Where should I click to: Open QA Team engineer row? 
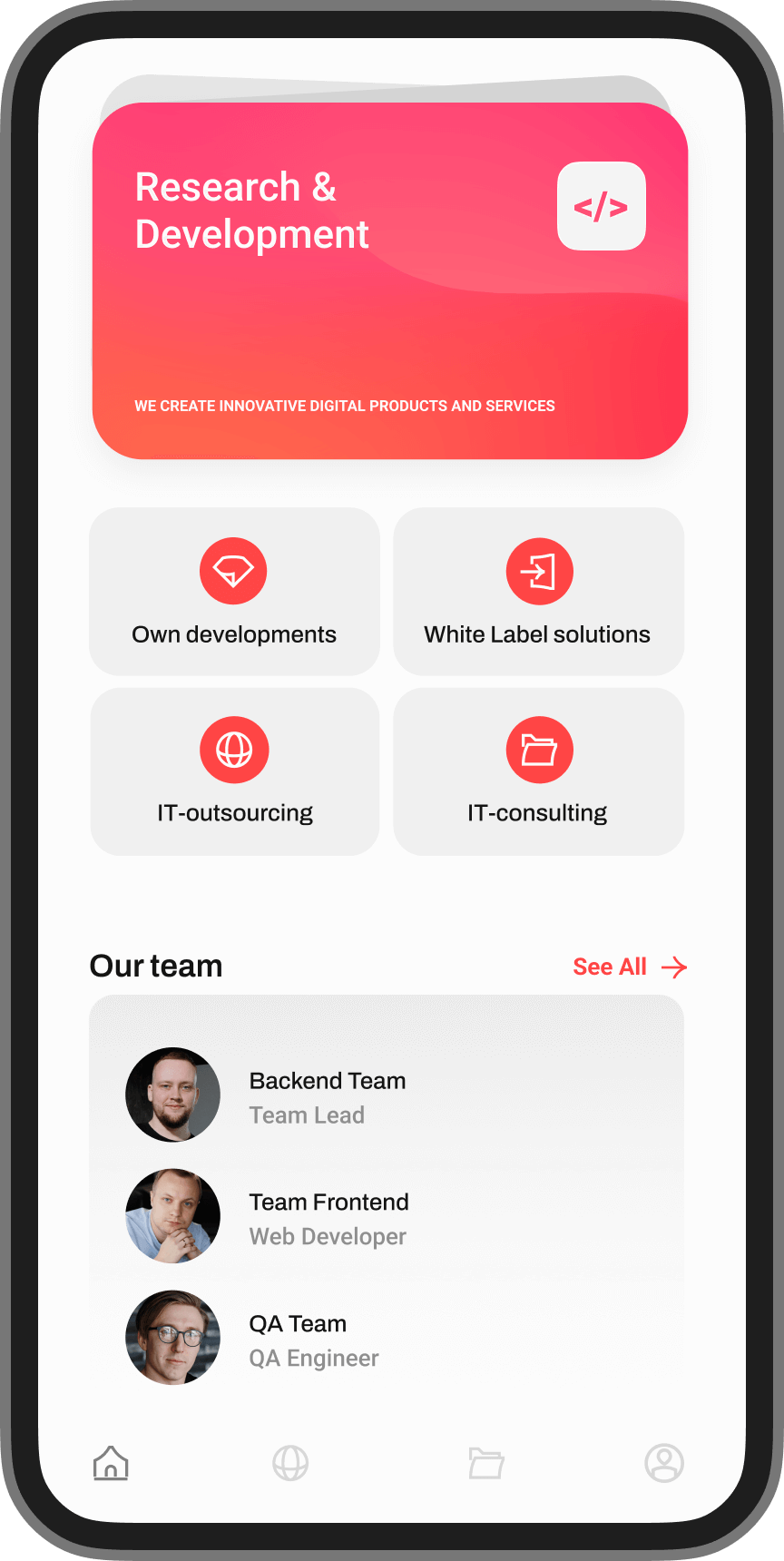coord(313,1339)
